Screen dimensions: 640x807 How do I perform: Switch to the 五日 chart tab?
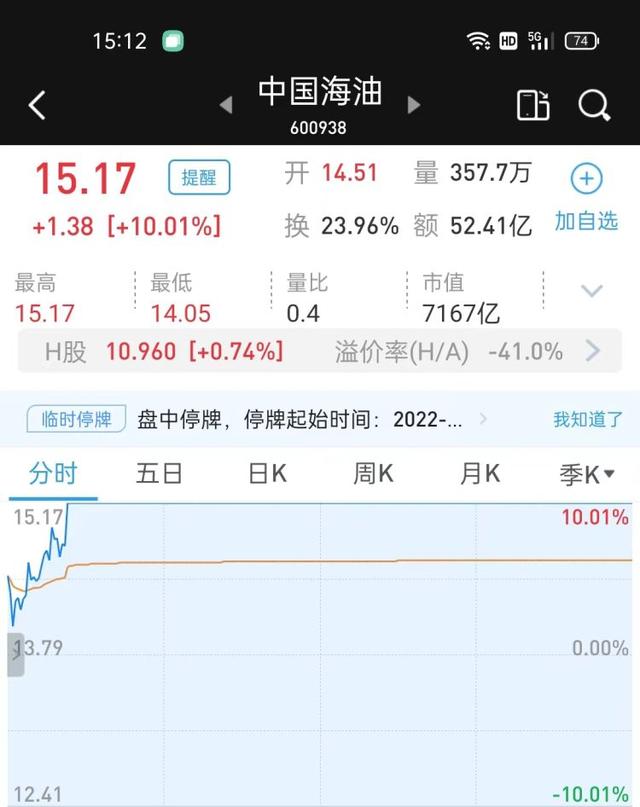[x=159, y=473]
